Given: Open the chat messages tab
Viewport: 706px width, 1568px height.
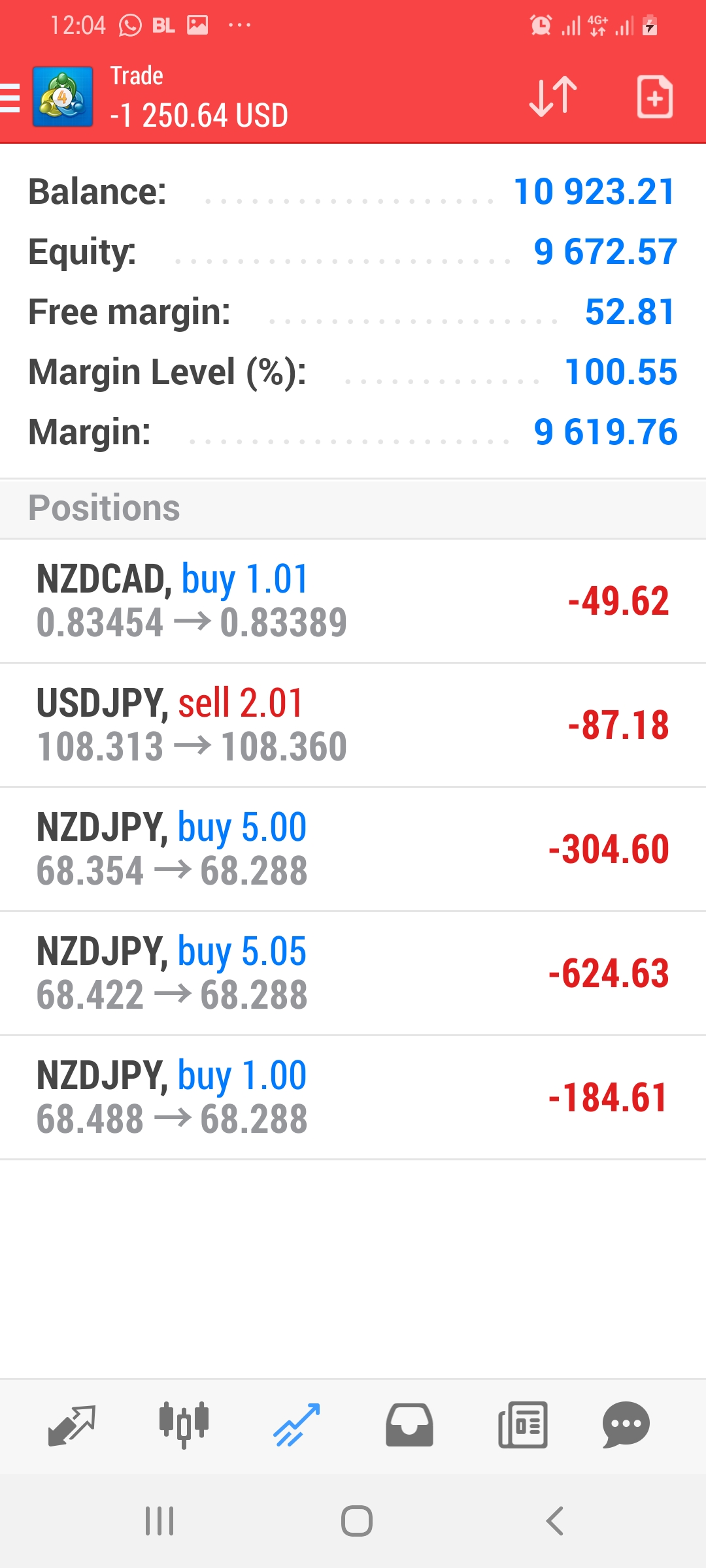Looking at the screenshot, I should [626, 1425].
